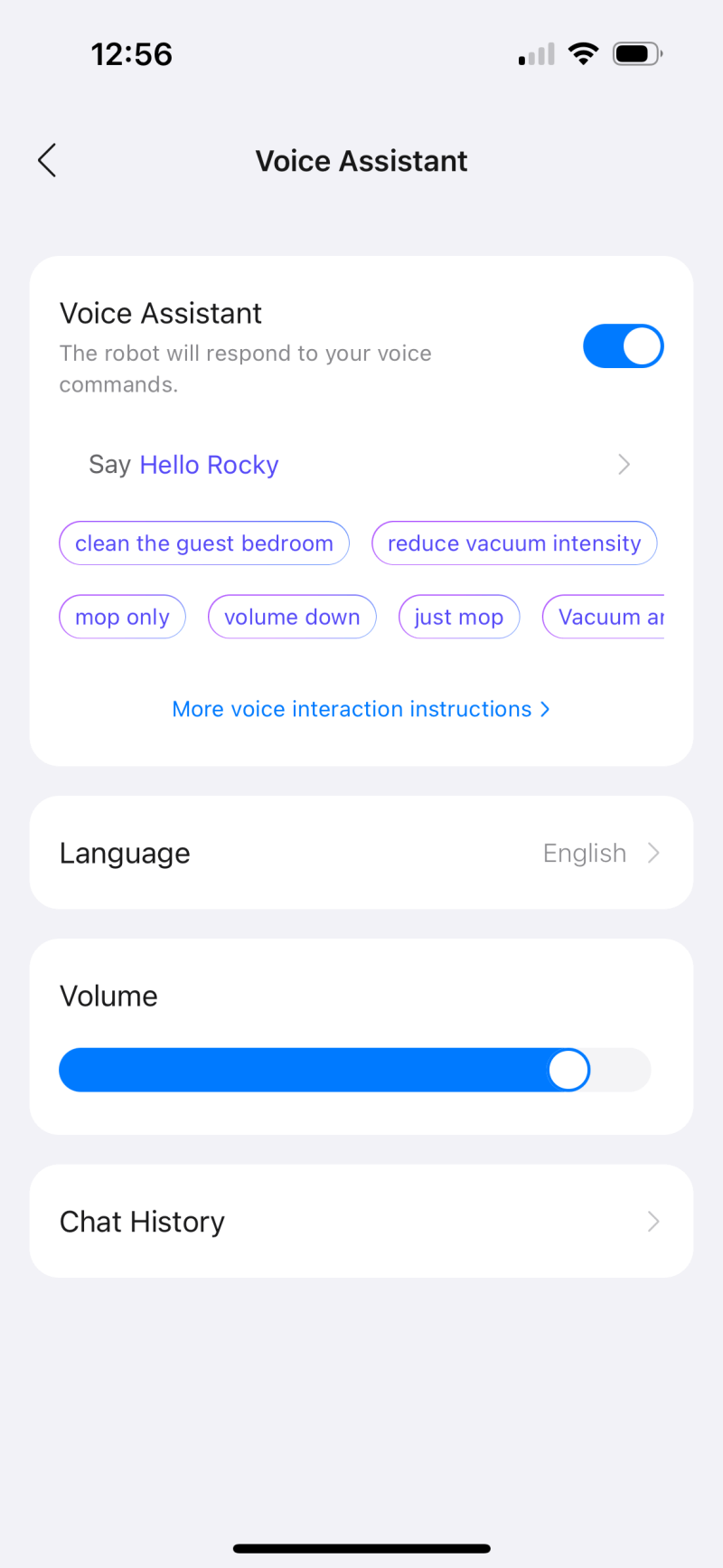Tap the just mop chip
The image size is (723, 1568).
[458, 617]
